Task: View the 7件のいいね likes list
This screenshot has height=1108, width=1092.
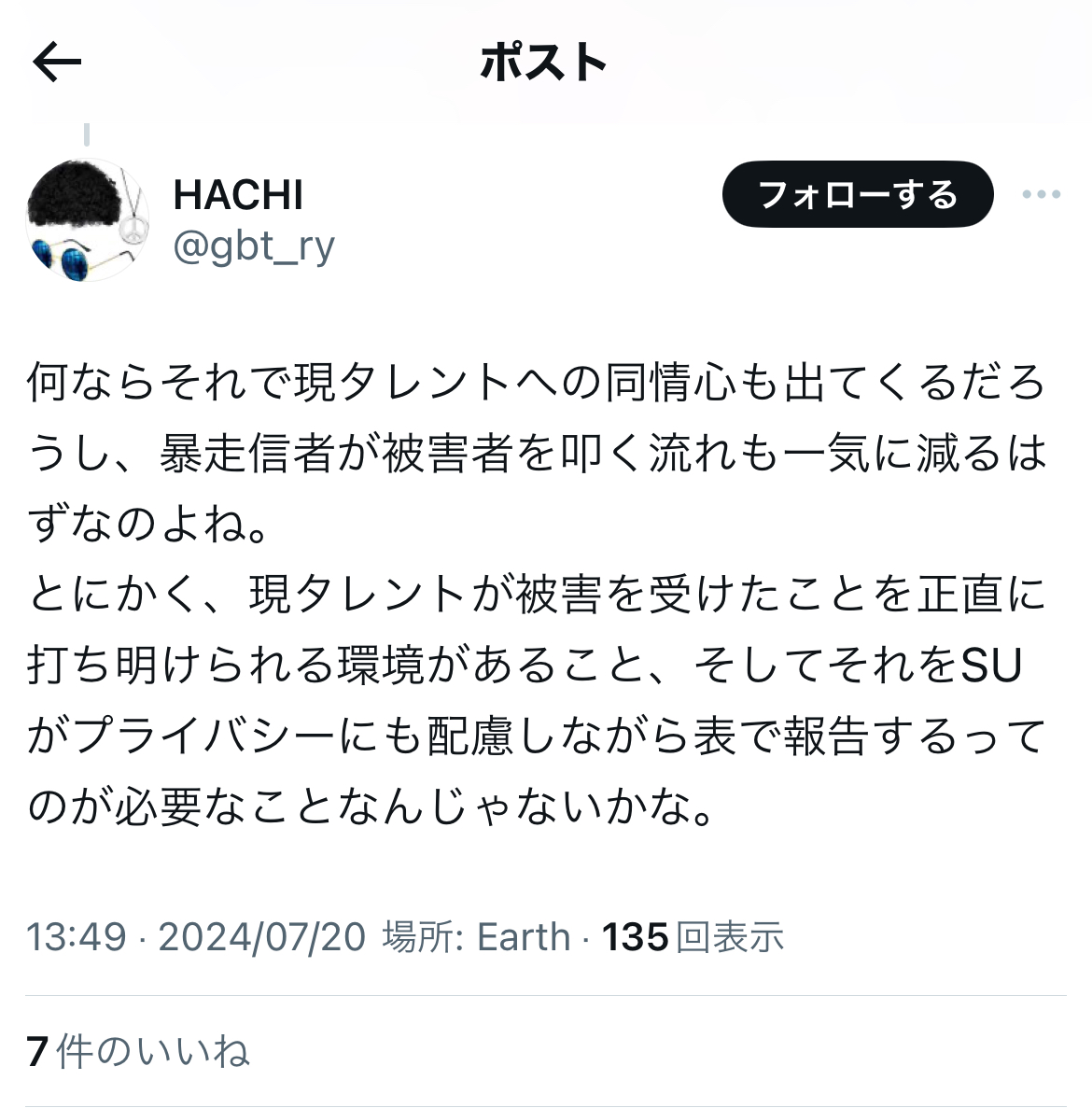Action: click(x=138, y=1051)
